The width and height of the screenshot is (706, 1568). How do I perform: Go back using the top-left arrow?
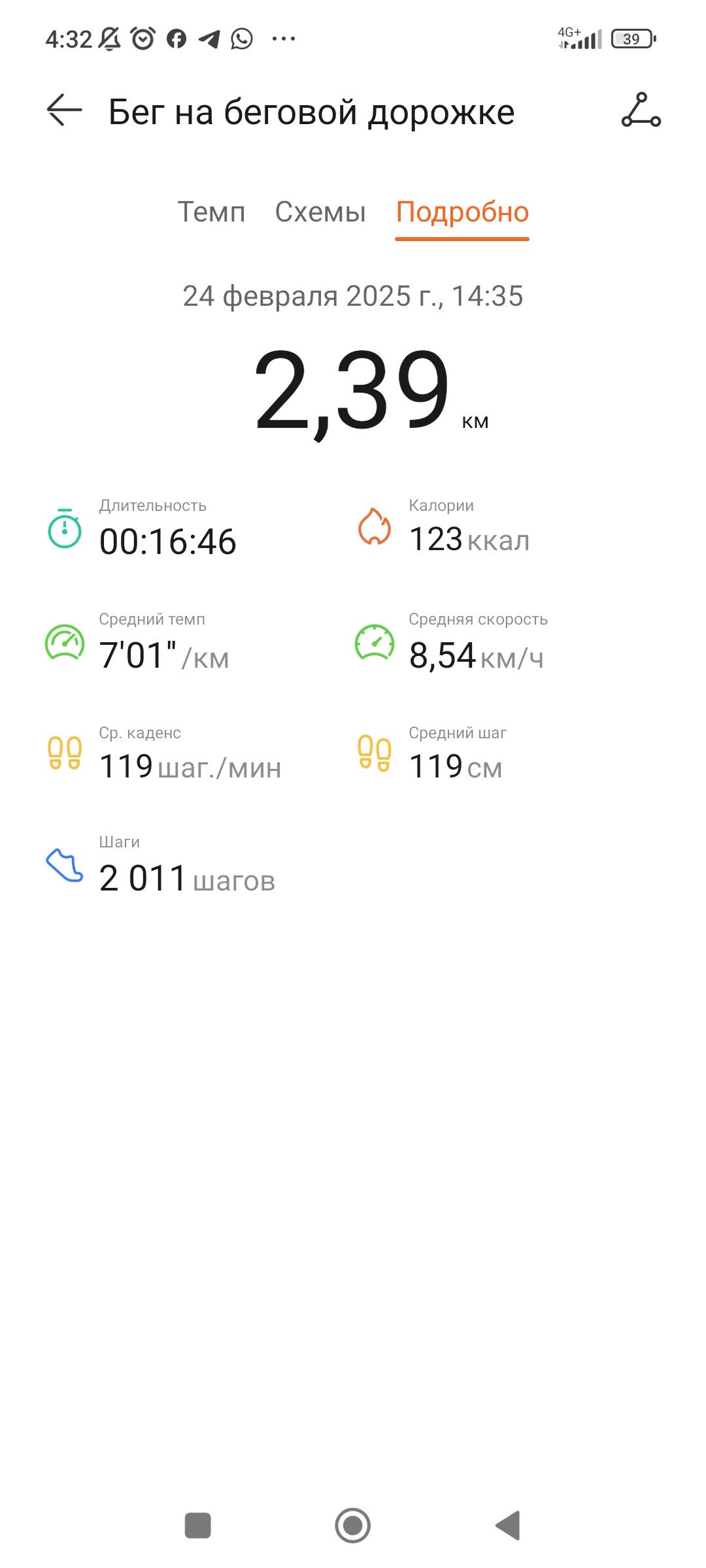(x=64, y=110)
